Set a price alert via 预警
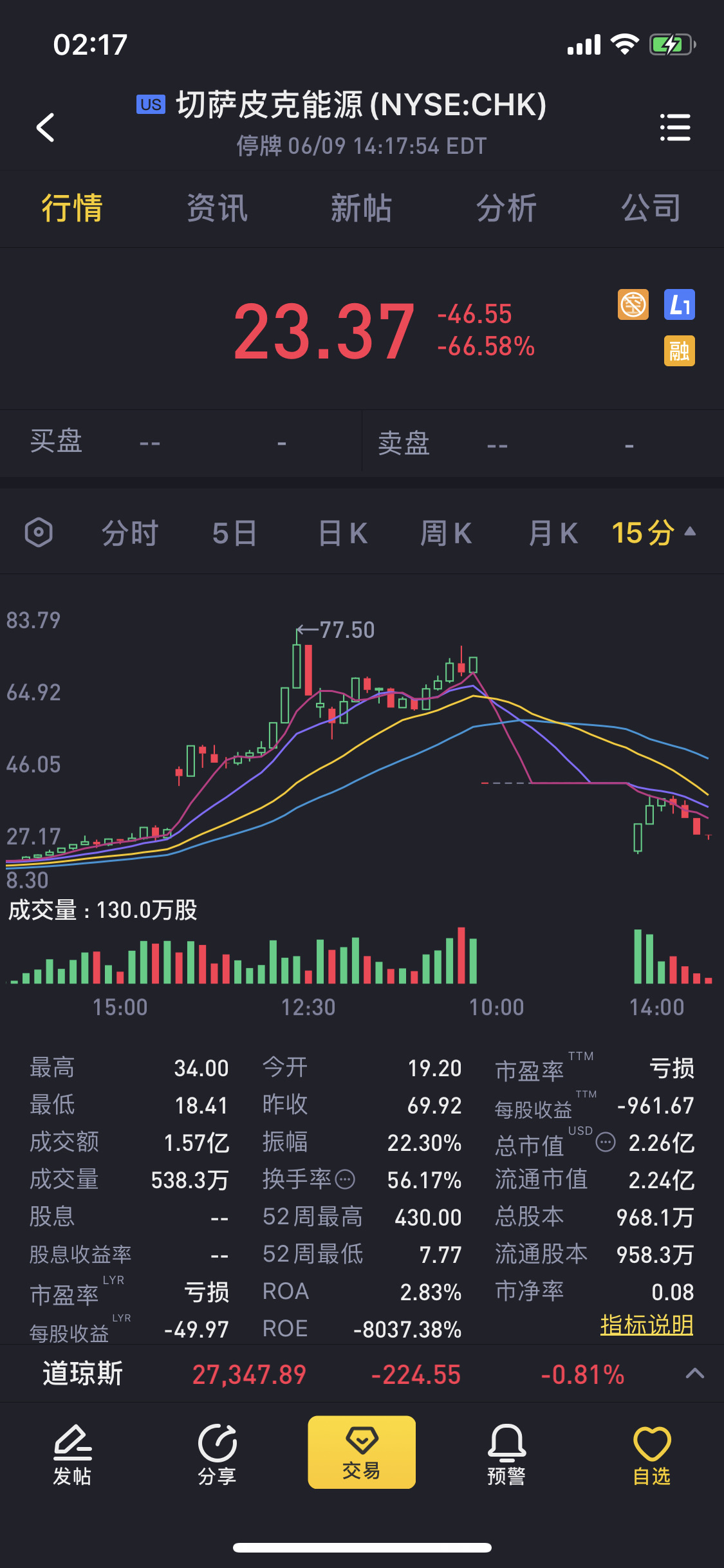 click(x=506, y=1455)
